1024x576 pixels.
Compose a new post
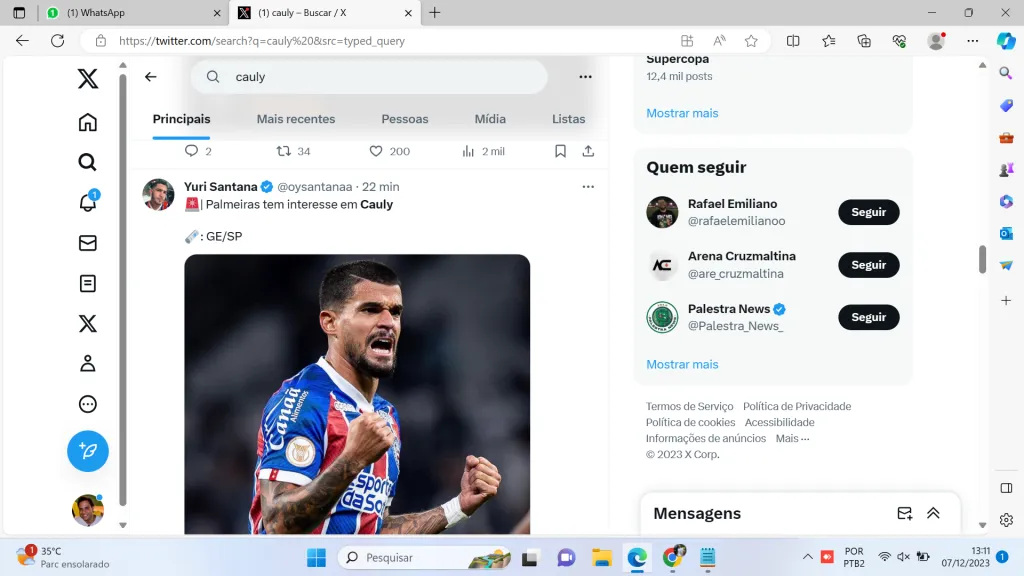(88, 451)
